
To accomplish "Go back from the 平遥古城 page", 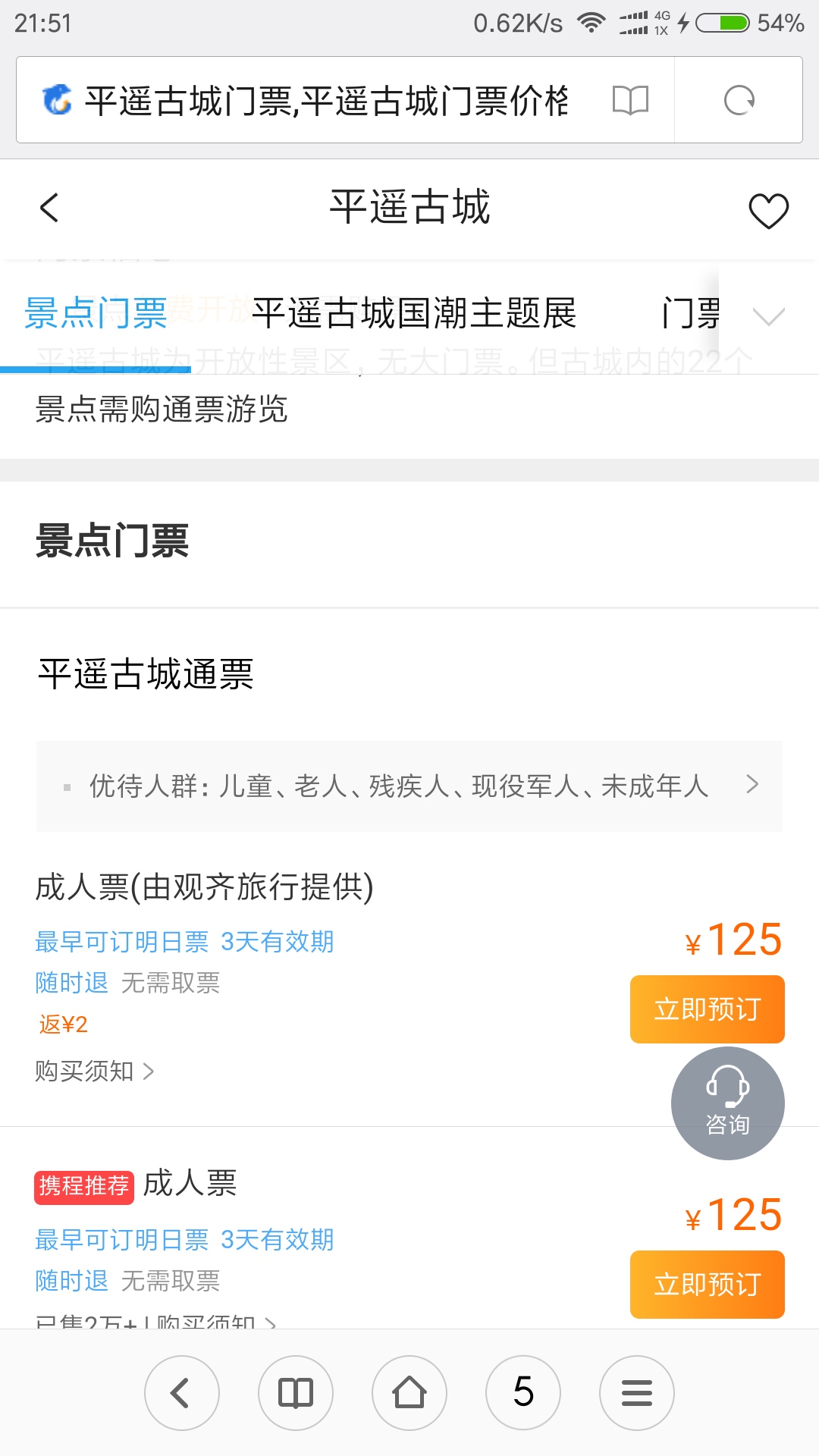I will click(50, 208).
